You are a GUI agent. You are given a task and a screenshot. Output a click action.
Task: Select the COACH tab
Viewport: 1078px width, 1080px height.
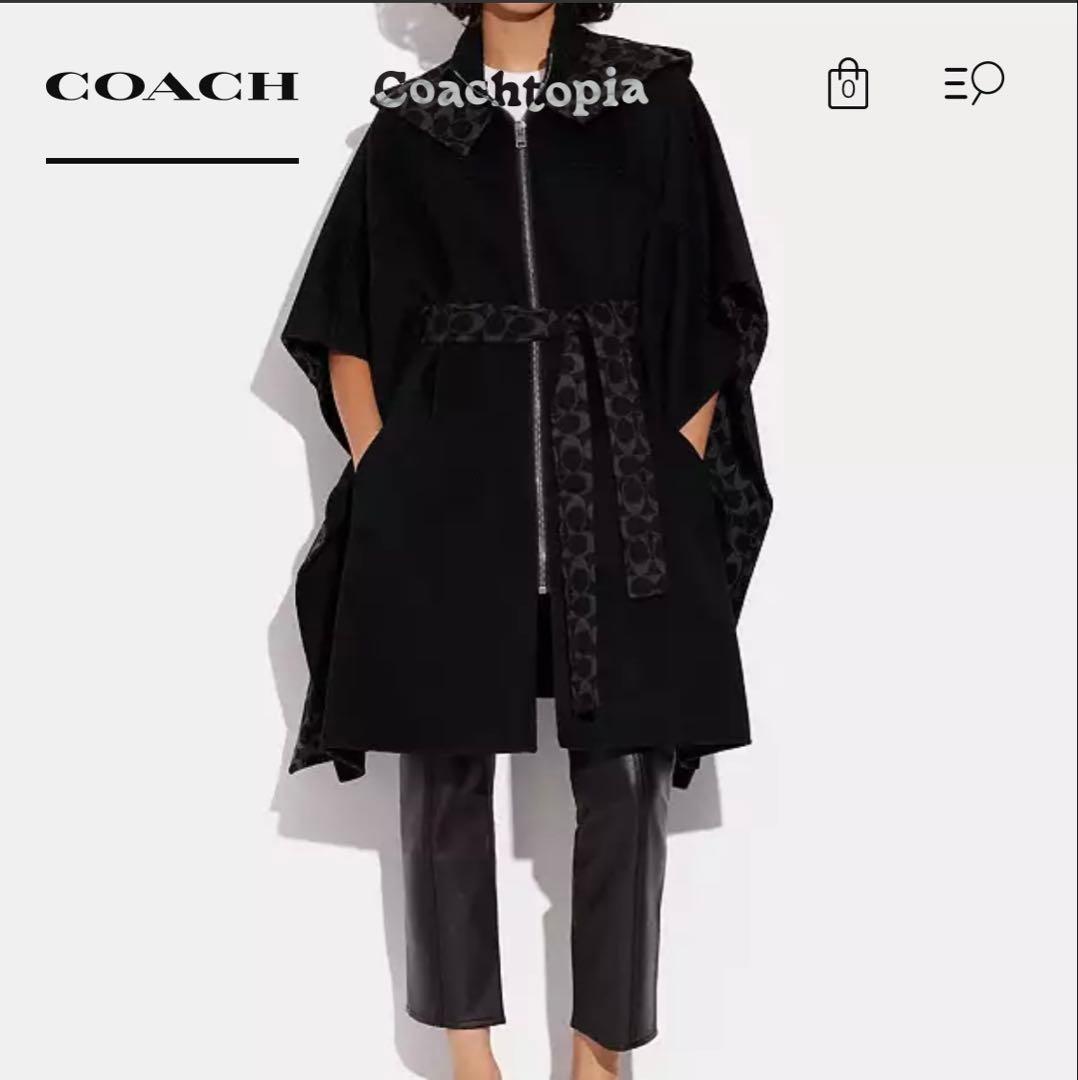pos(172,87)
